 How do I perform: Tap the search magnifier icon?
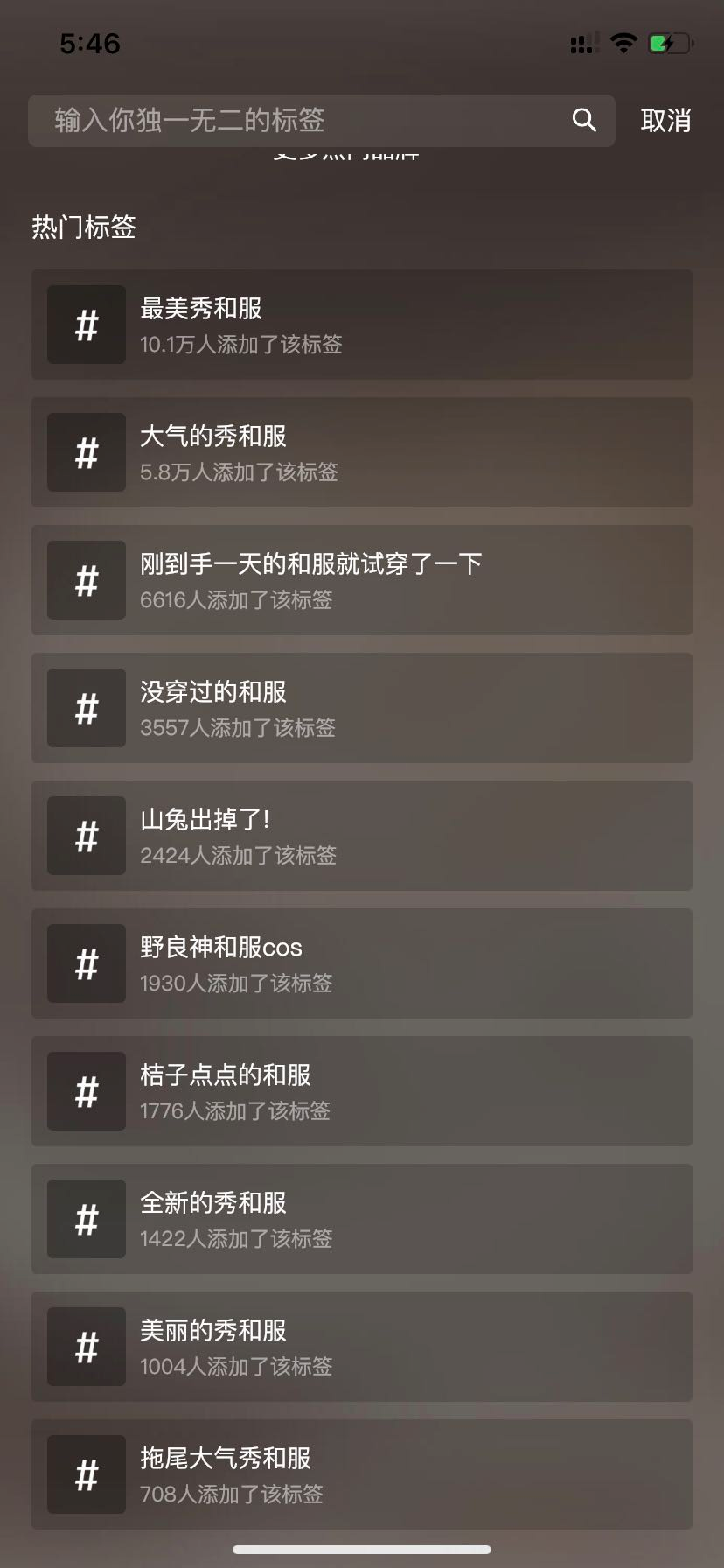click(x=584, y=120)
